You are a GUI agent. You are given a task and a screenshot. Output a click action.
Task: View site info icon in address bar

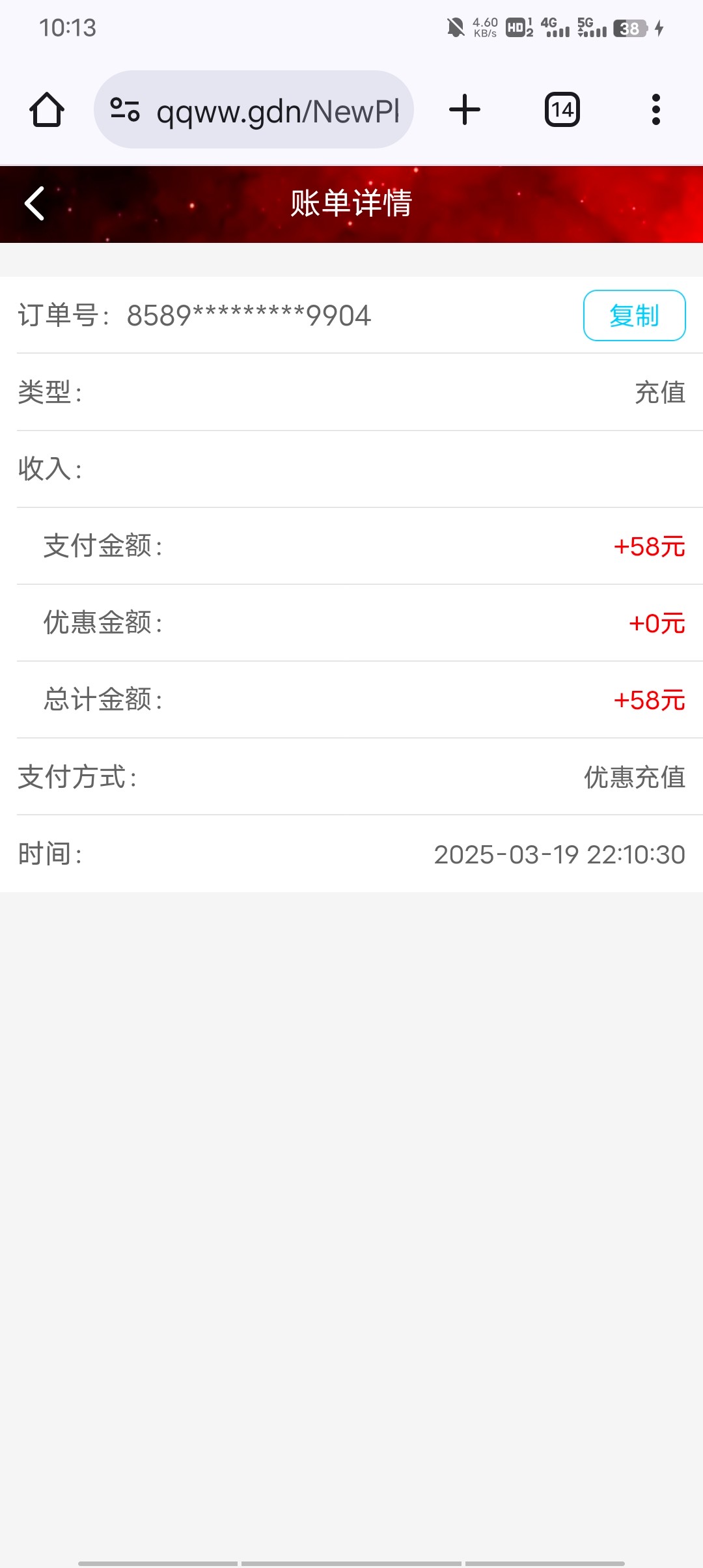[125, 109]
